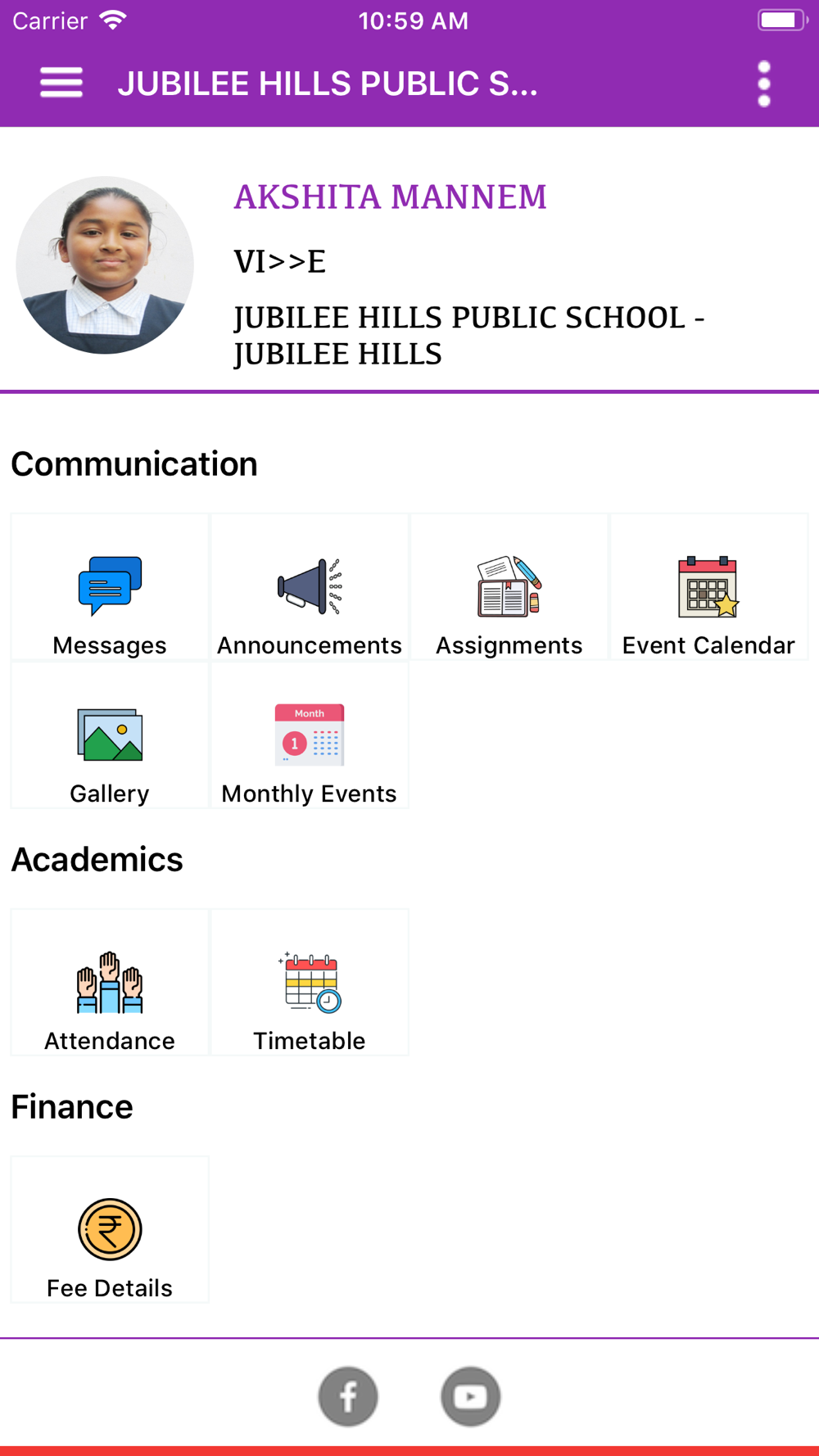
Task: Visit the school's Facebook page
Action: (x=348, y=1396)
